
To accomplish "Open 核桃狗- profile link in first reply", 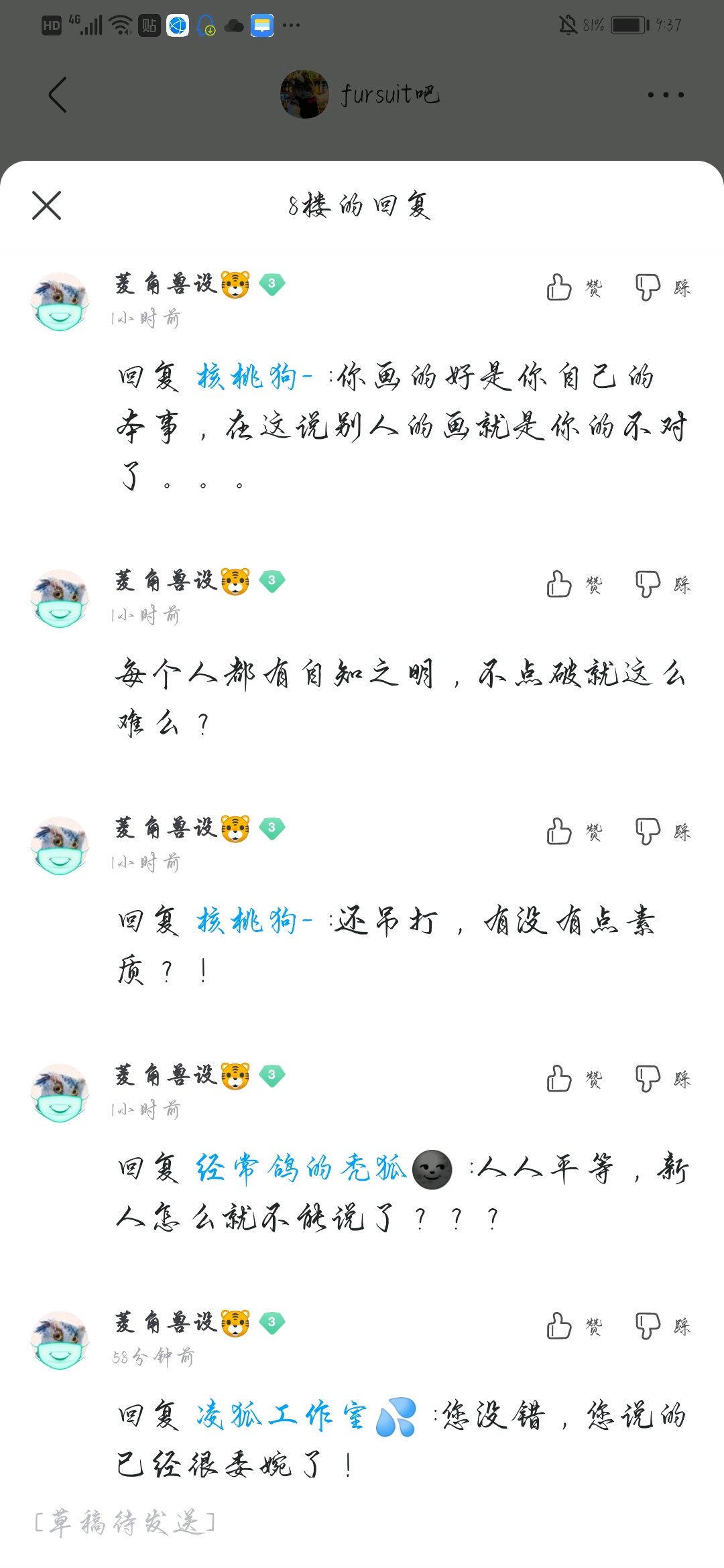I will pyautogui.click(x=253, y=377).
